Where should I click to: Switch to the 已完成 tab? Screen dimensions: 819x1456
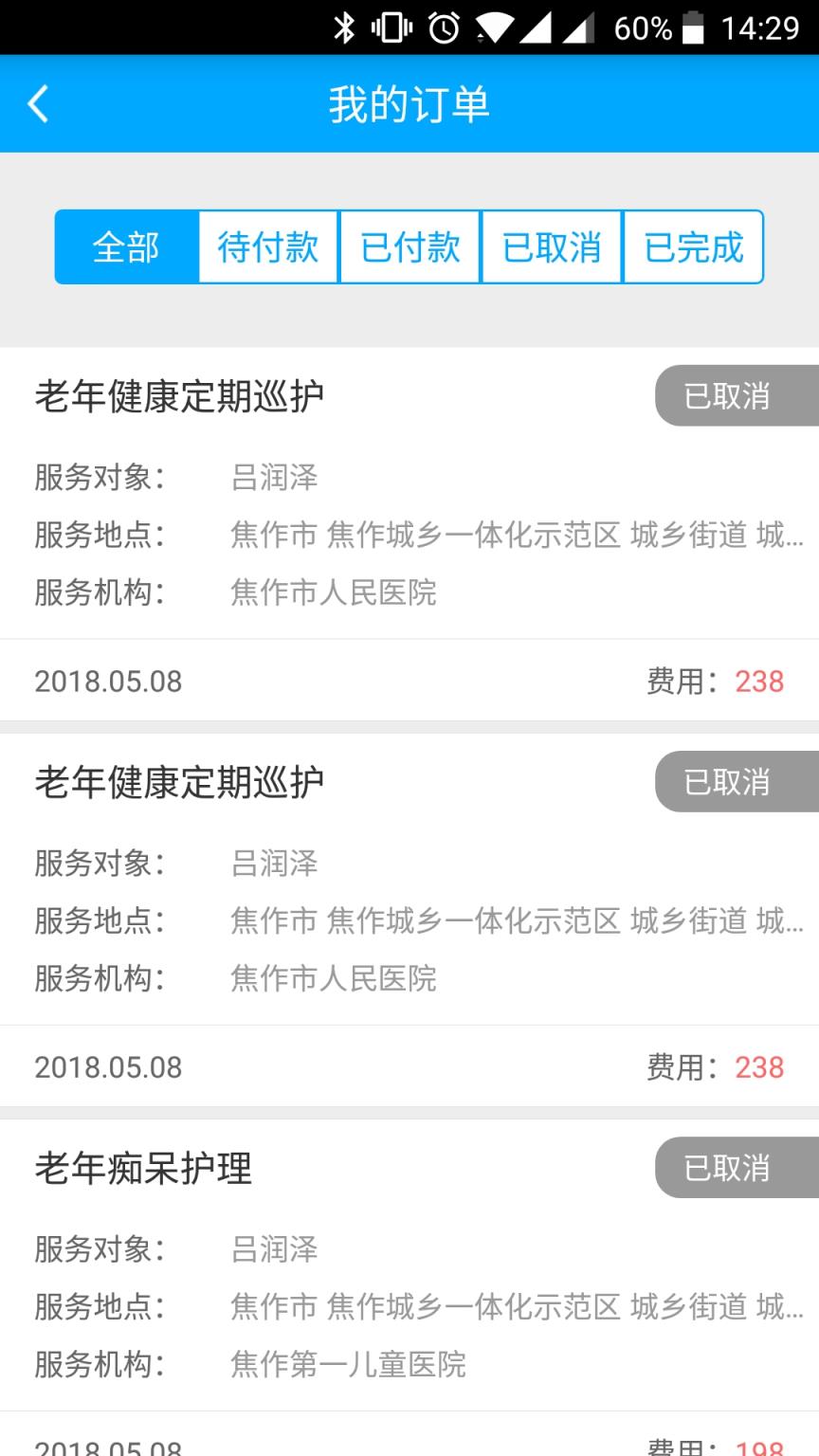(x=693, y=246)
